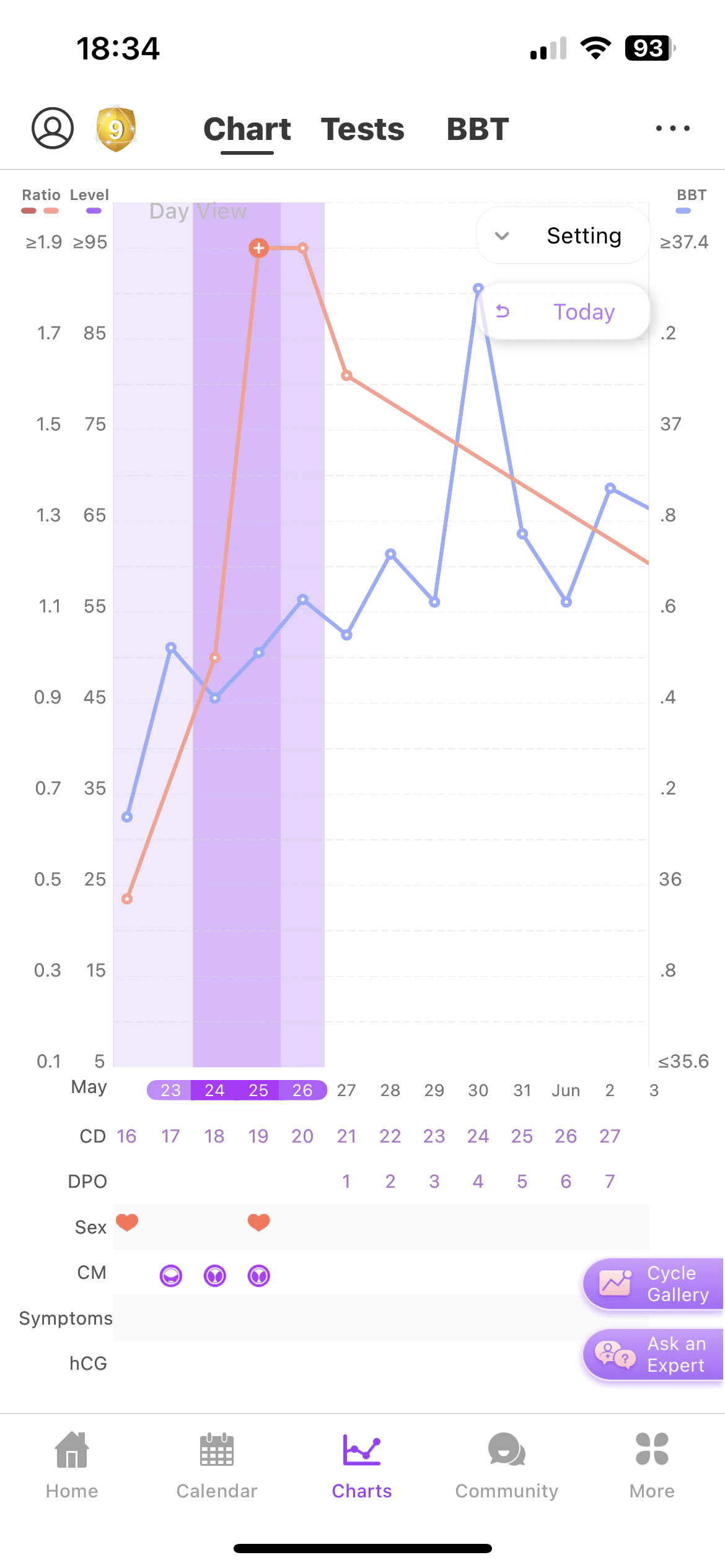The height and width of the screenshot is (1568, 725).
Task: Open the three-dot overflow menu
Action: (673, 129)
